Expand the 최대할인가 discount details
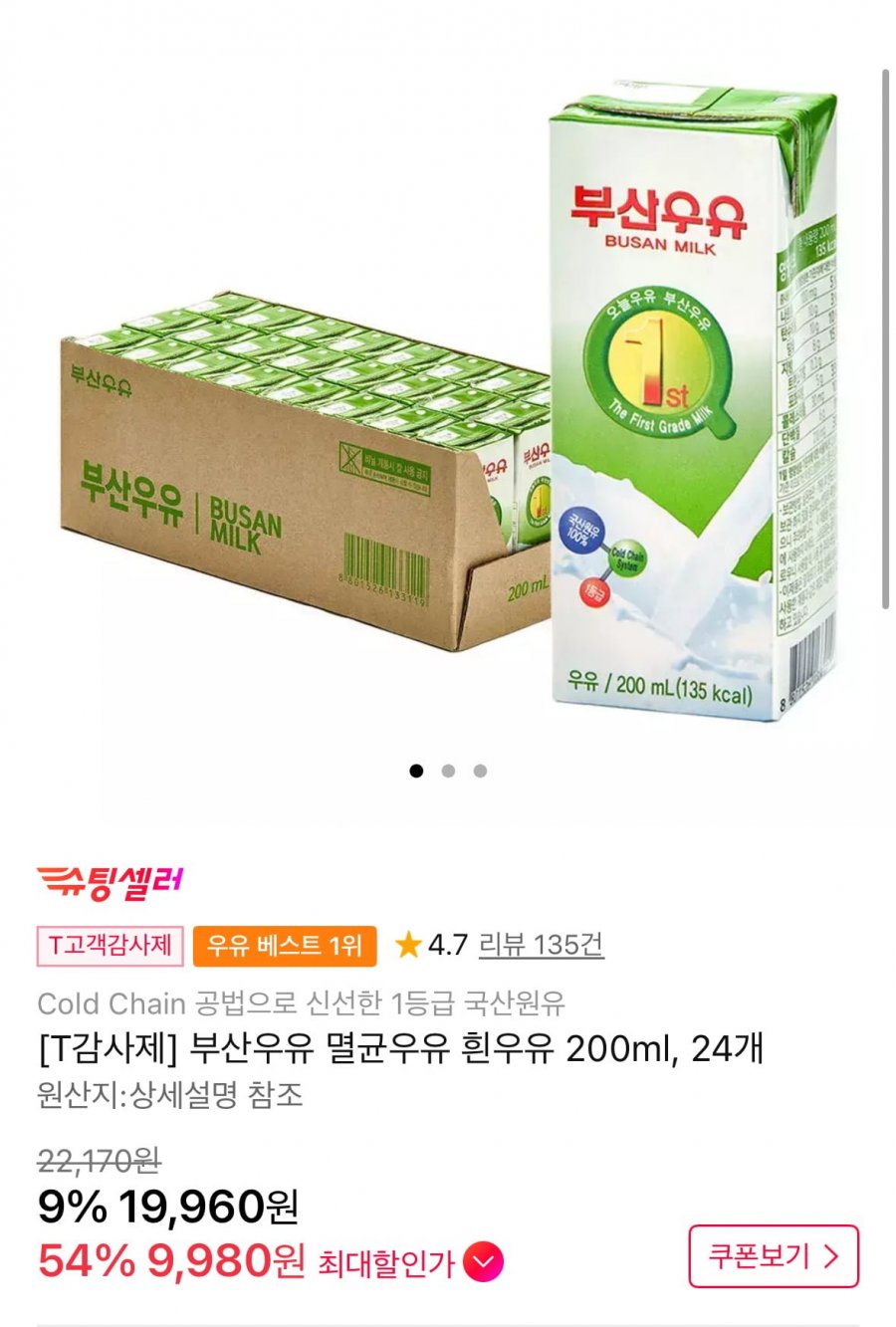The width and height of the screenshot is (896, 1327). pos(484,1263)
